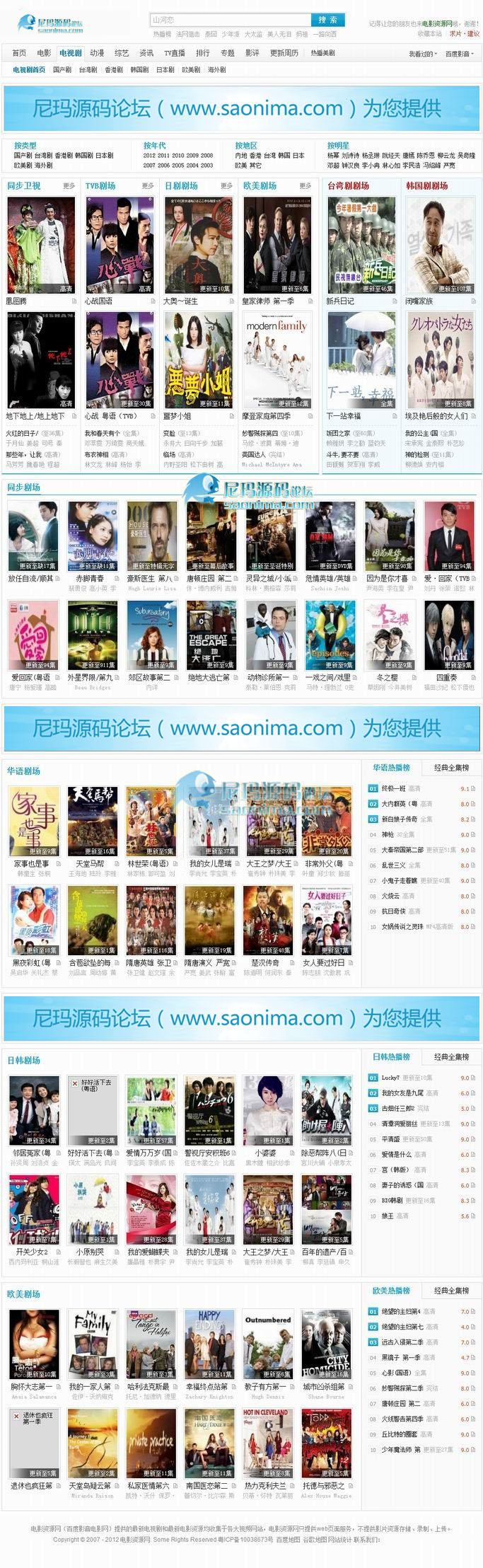Open 更多 next to 同步卫视

pos(69,186)
